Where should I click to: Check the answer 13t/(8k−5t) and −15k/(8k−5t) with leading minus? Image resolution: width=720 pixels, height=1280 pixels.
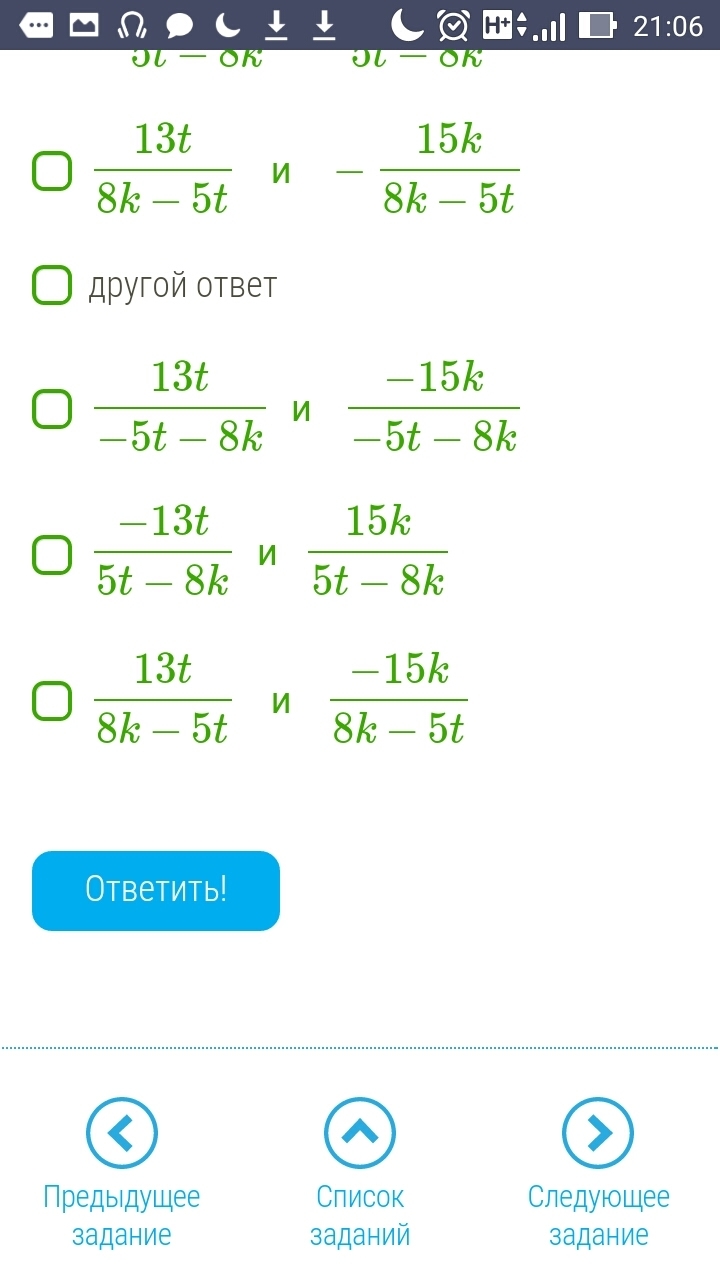[52, 171]
